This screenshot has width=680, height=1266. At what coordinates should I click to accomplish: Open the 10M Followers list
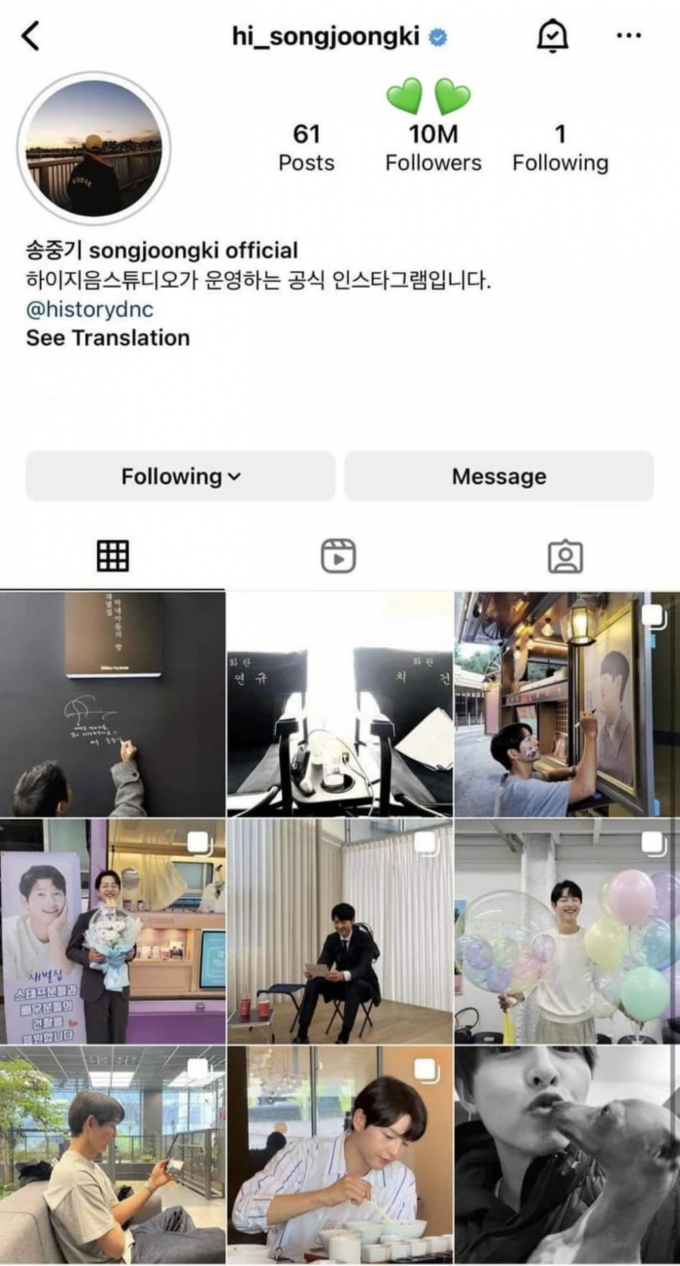[x=433, y=148]
